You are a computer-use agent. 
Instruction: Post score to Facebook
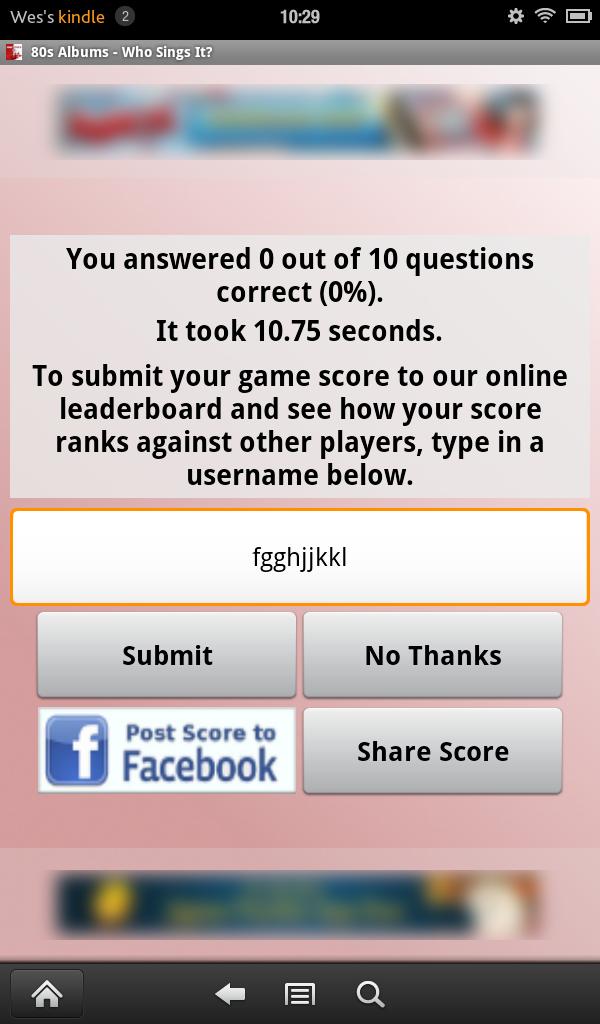(167, 751)
